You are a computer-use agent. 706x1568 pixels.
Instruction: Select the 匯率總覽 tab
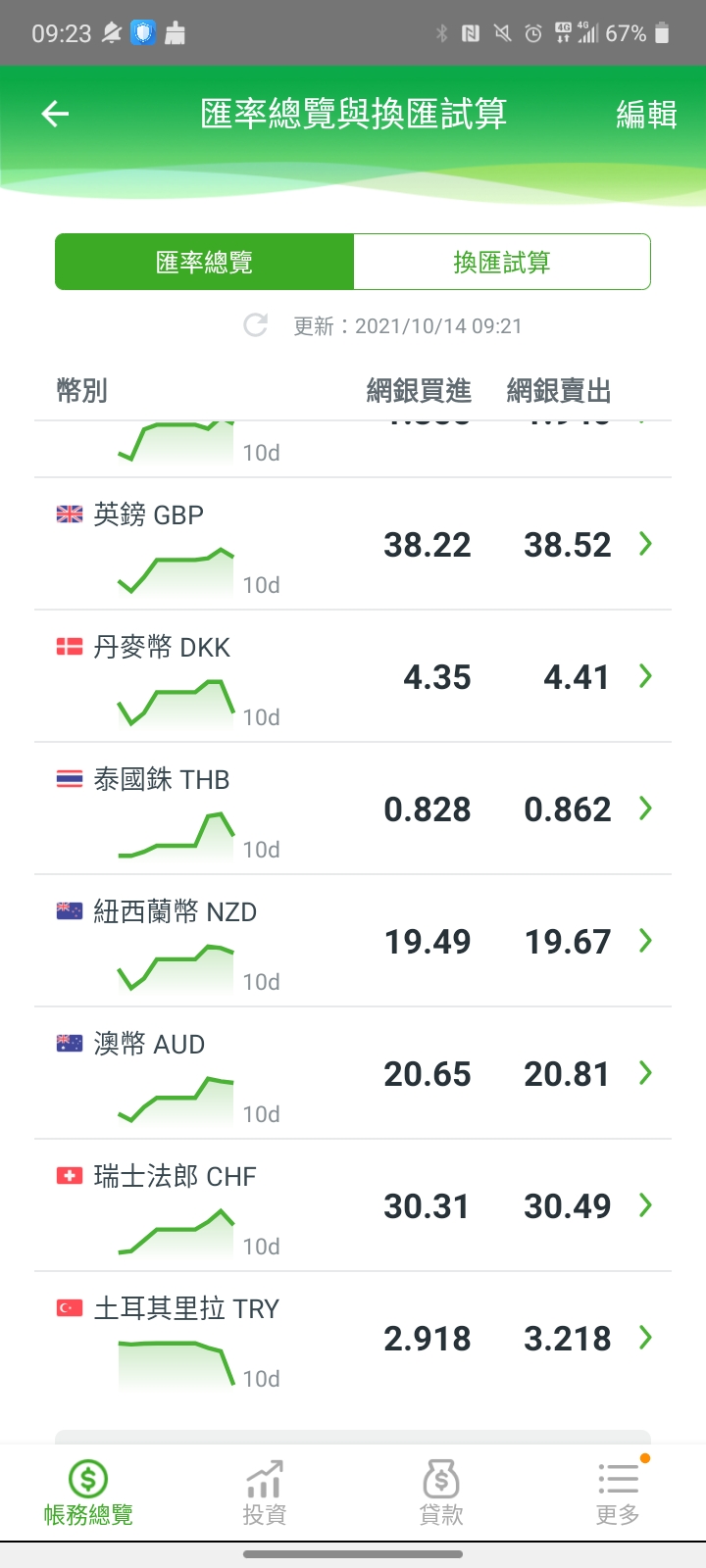(x=204, y=262)
